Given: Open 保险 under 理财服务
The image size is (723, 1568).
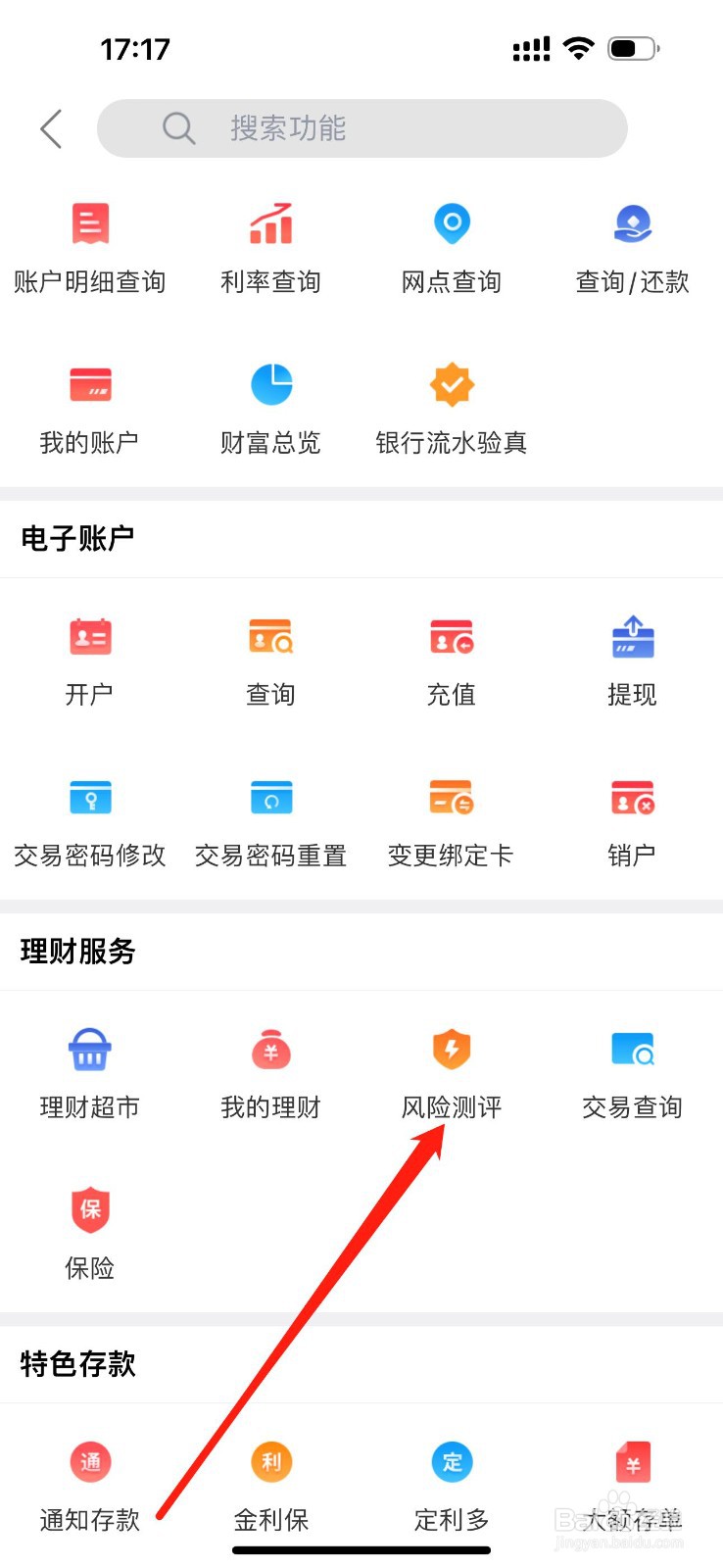Looking at the screenshot, I should (90, 1235).
